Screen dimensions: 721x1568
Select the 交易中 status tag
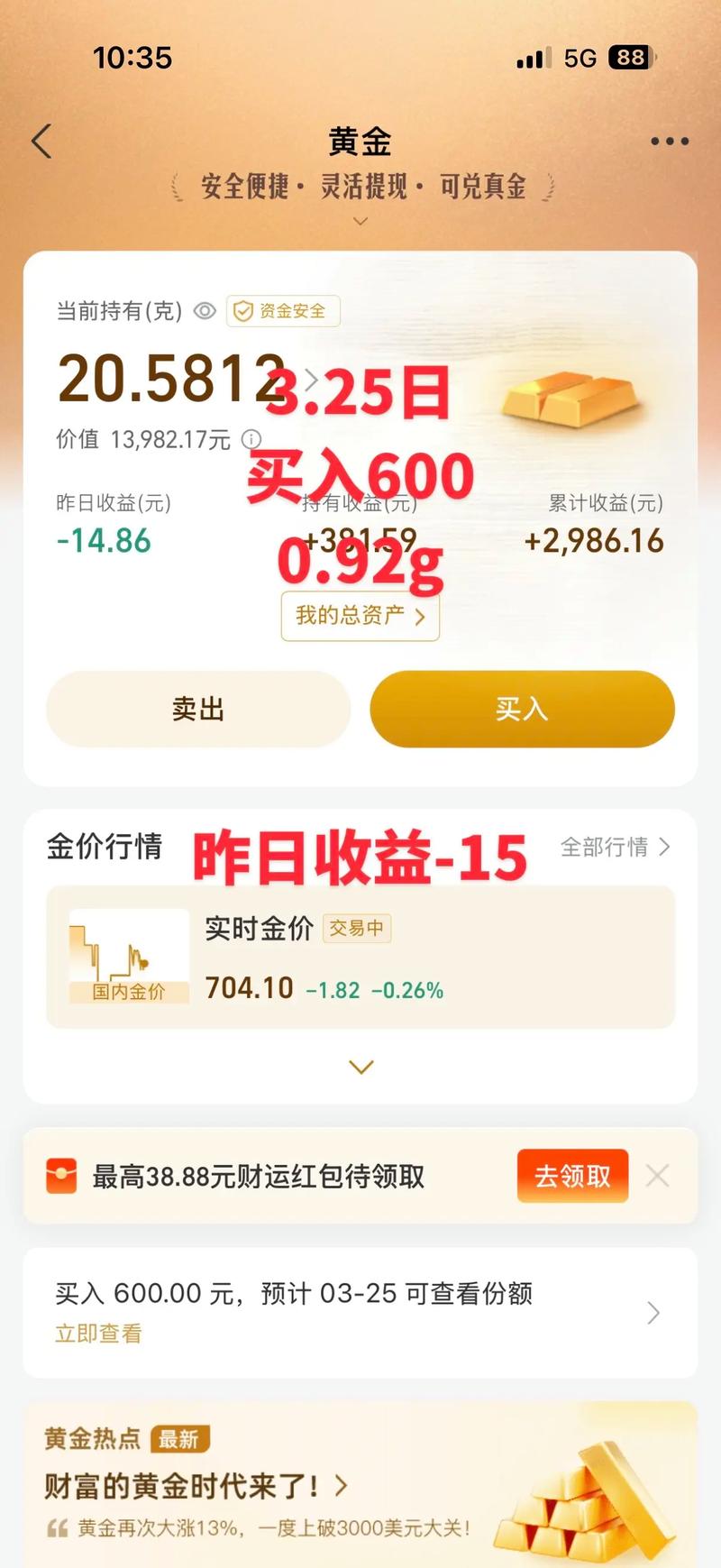356,929
